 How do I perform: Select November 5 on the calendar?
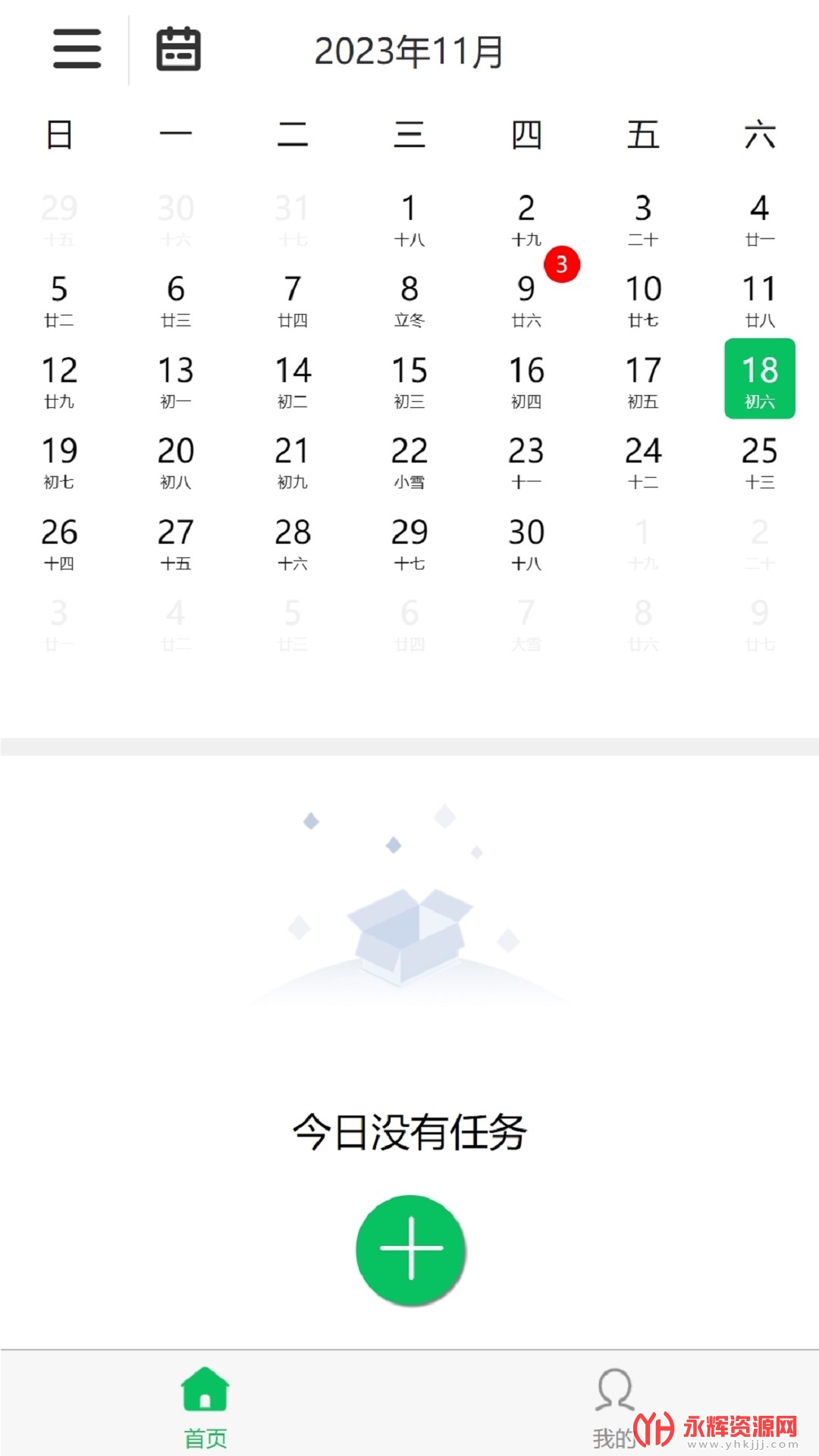(x=59, y=298)
